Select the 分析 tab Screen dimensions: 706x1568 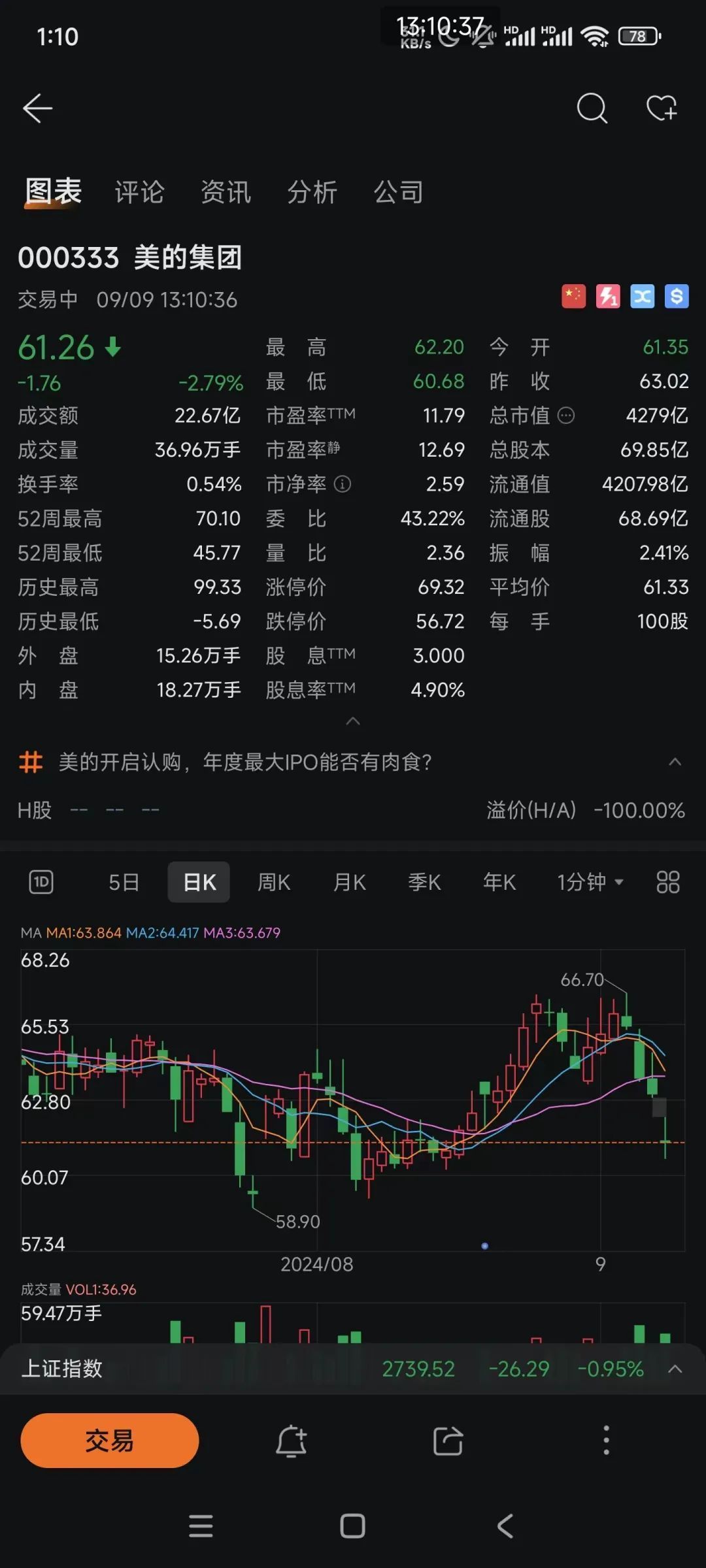(x=312, y=192)
